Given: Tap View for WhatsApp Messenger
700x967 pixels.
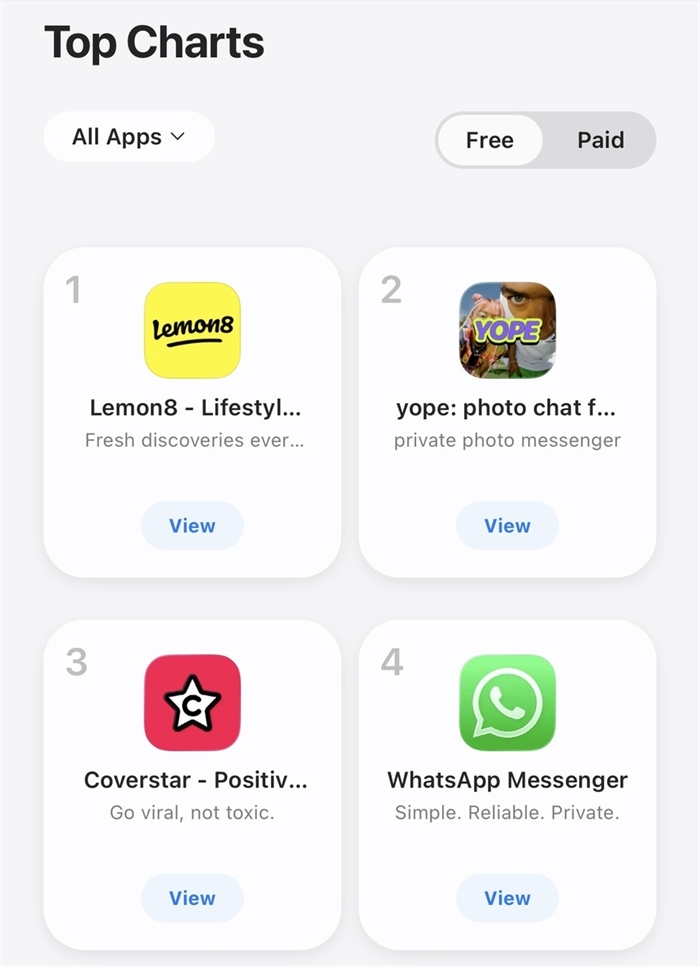Looking at the screenshot, I should [507, 898].
